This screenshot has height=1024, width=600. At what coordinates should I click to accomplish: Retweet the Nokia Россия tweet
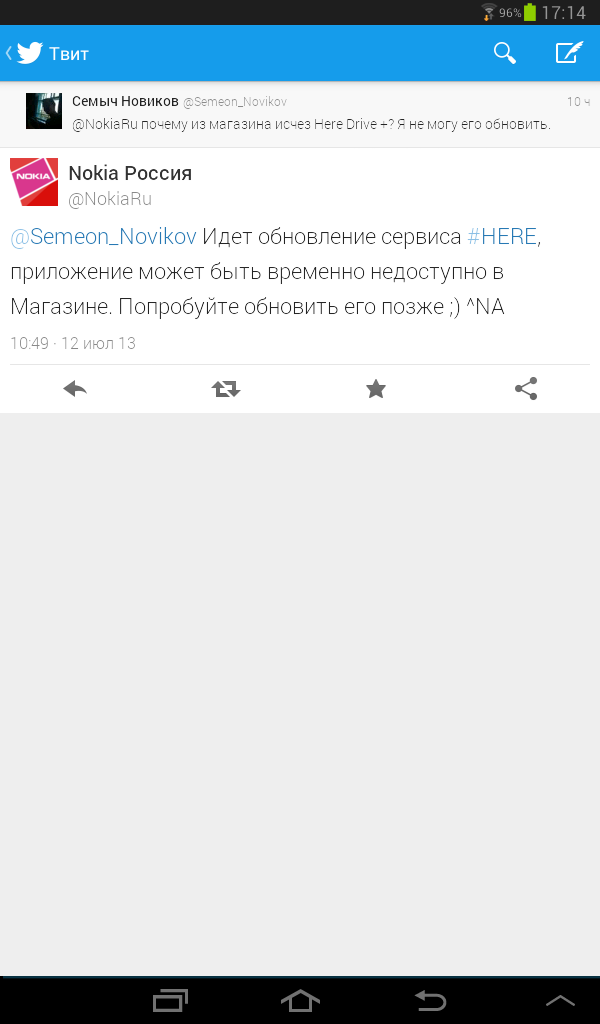coord(226,389)
